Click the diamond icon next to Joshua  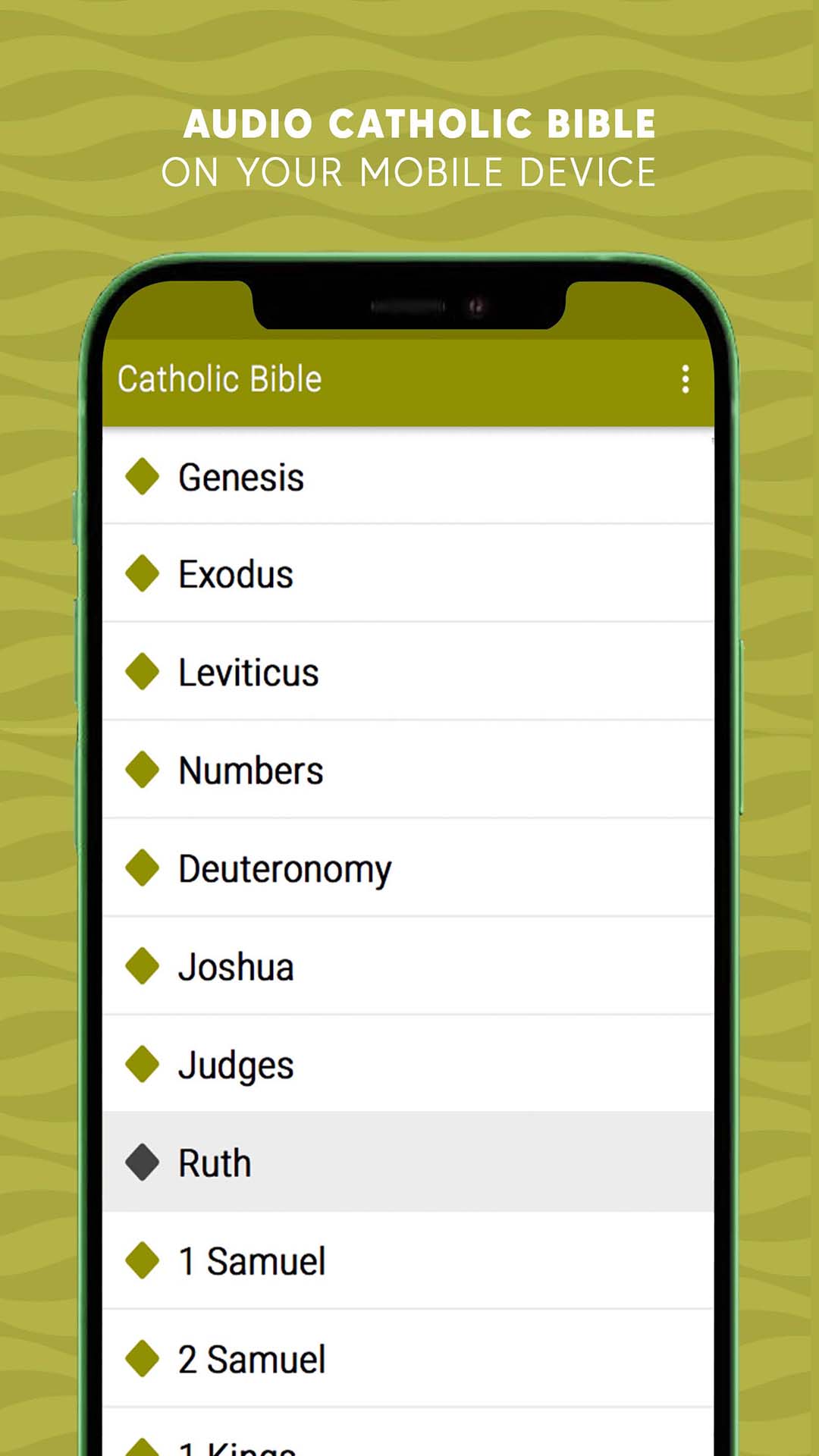pyautogui.click(x=143, y=966)
